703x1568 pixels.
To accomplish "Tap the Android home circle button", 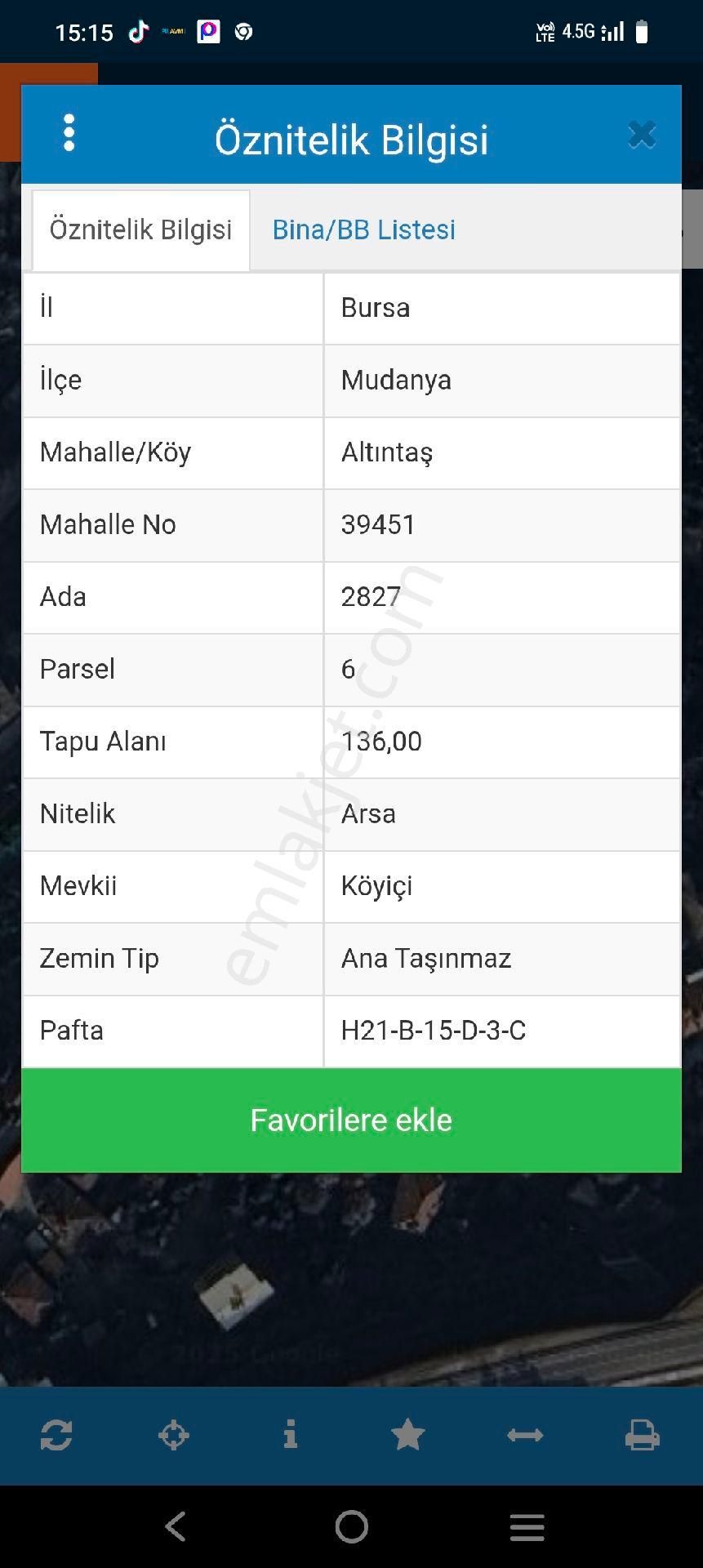I will tap(351, 1526).
